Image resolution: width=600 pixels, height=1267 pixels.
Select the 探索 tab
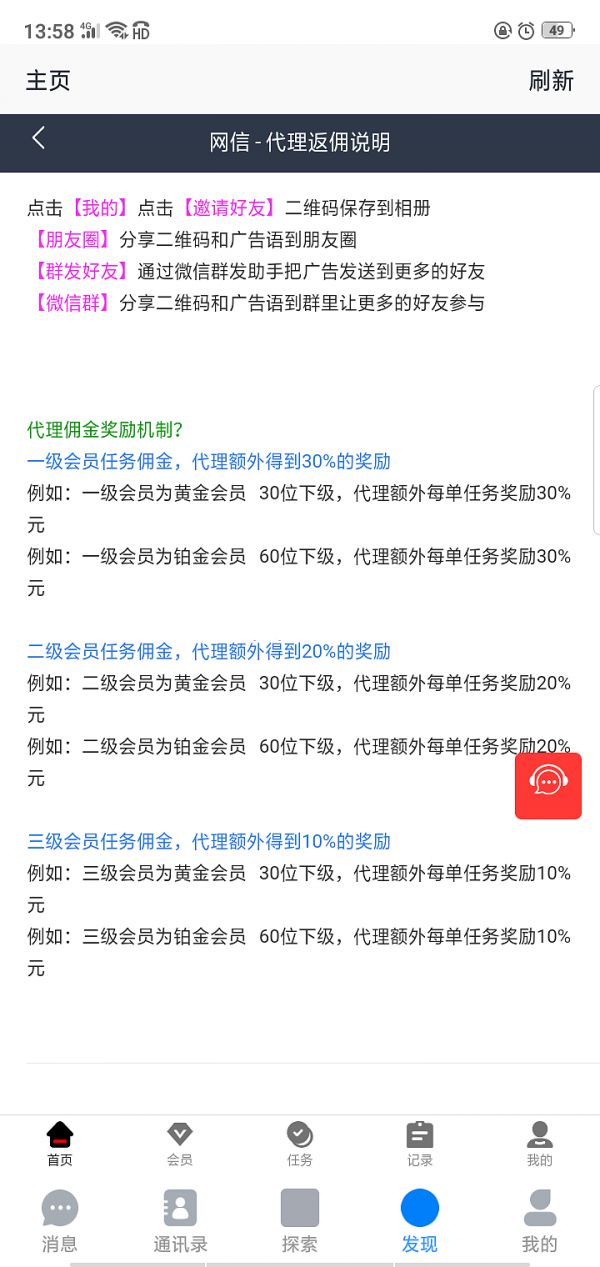pyautogui.click(x=300, y=1221)
